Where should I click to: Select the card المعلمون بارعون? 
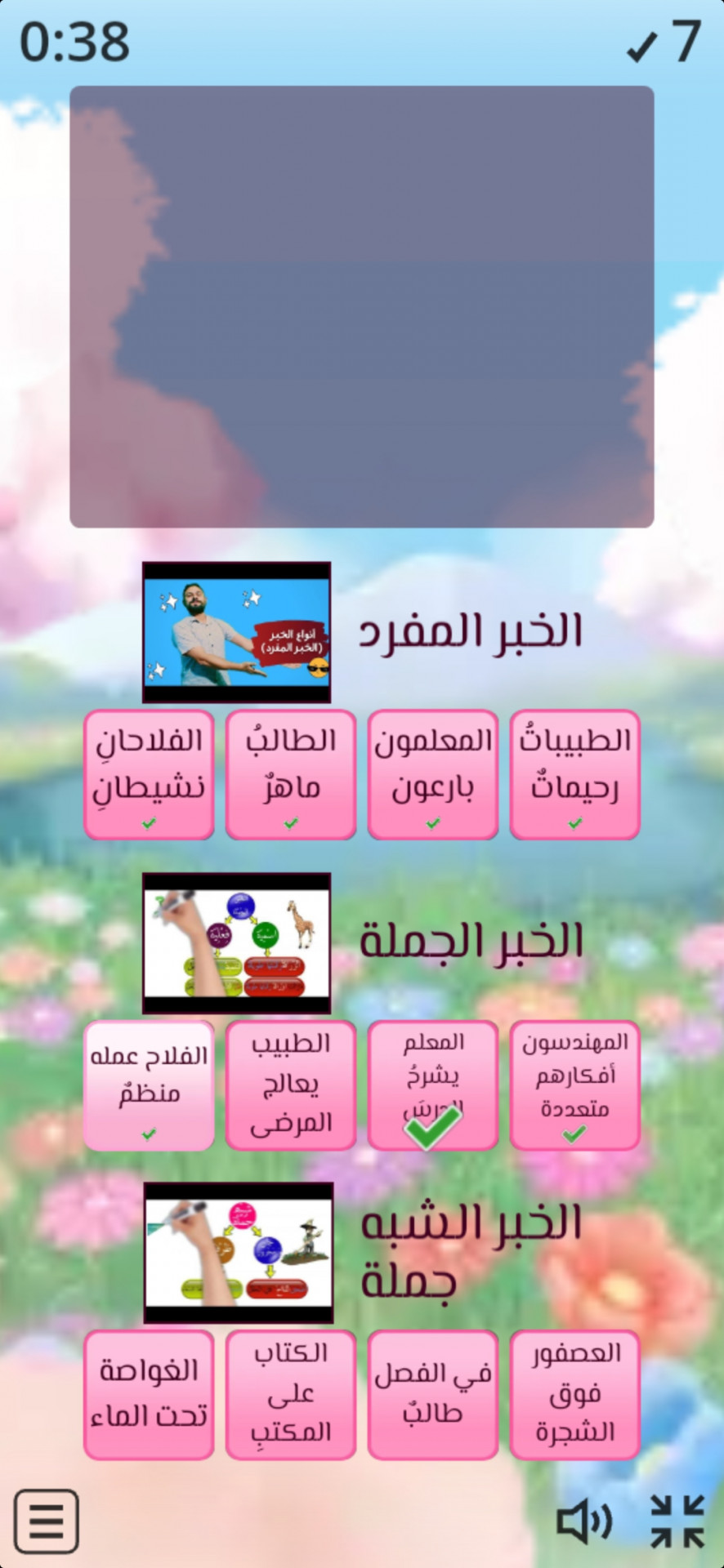(433, 773)
